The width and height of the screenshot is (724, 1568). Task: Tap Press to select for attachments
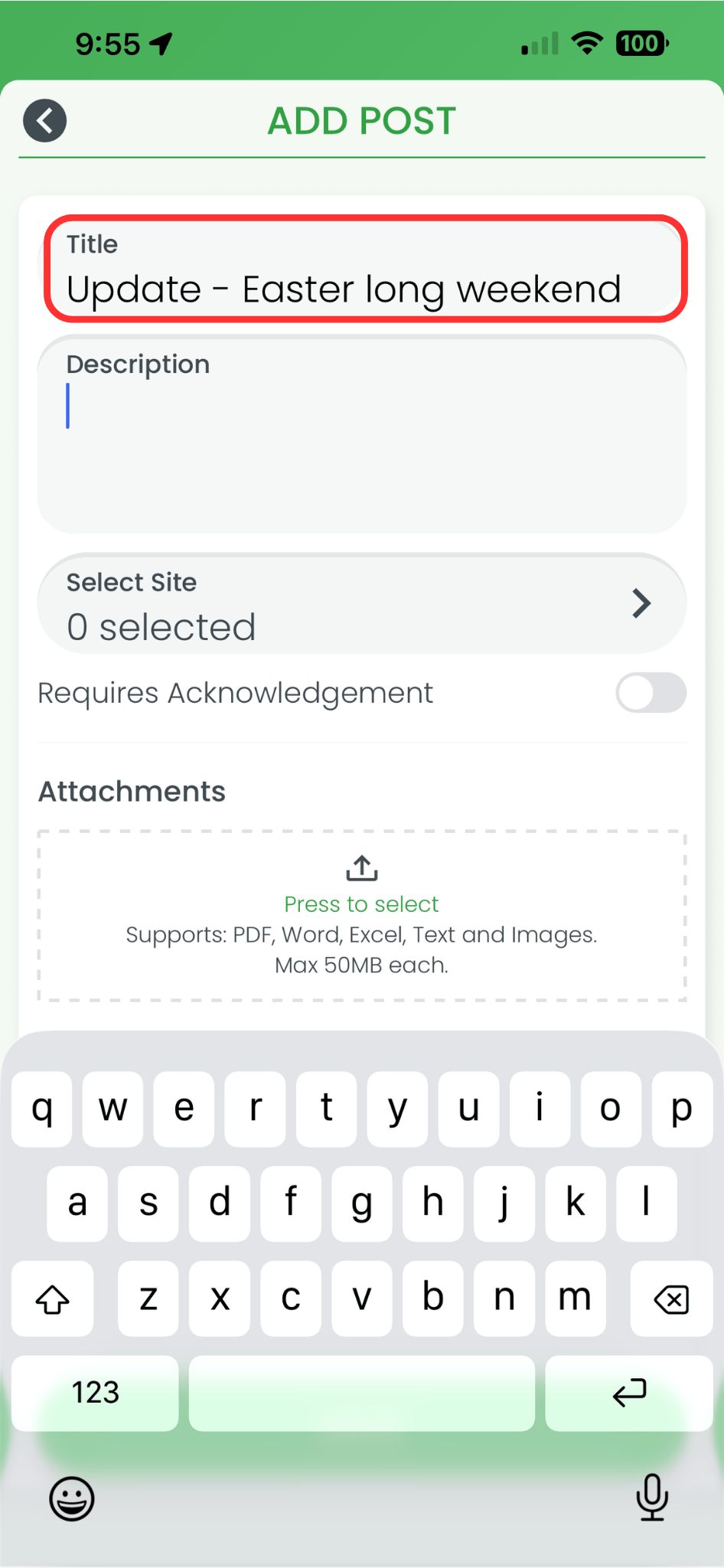tap(360, 903)
